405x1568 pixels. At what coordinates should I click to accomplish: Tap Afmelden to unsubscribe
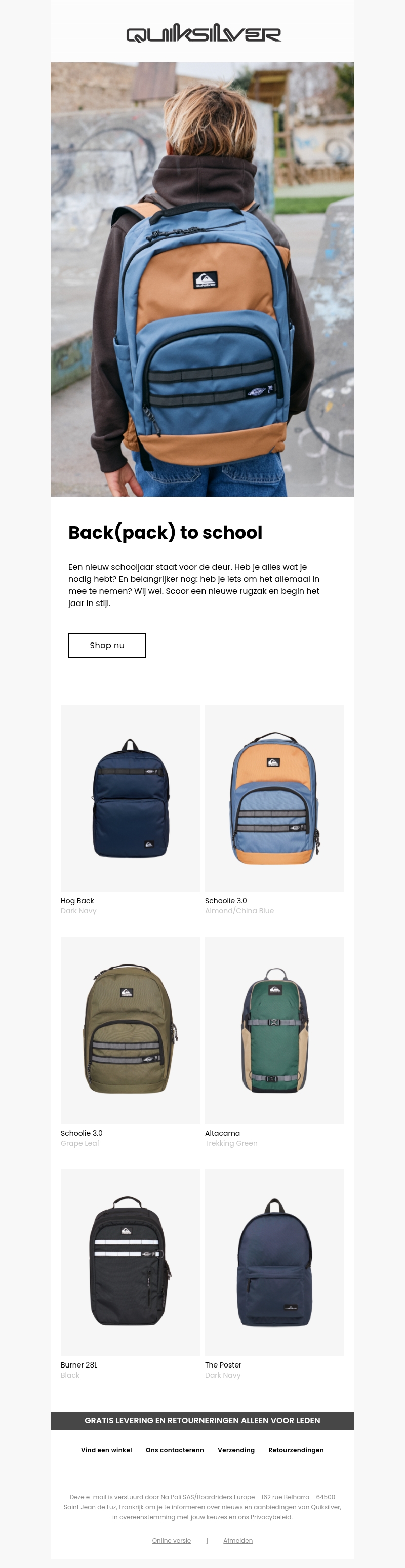point(237,1540)
